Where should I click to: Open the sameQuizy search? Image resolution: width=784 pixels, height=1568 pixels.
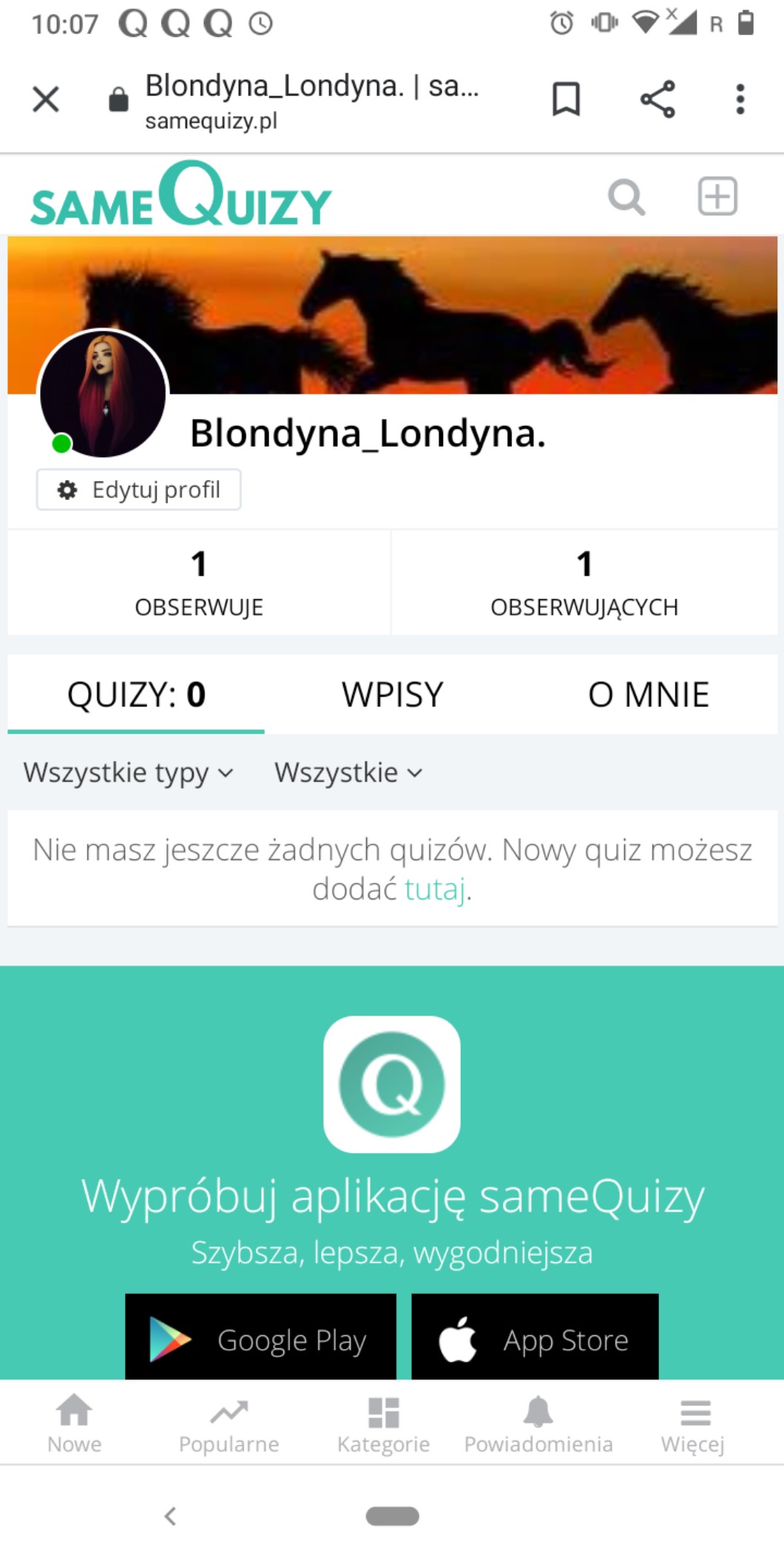pos(626,197)
